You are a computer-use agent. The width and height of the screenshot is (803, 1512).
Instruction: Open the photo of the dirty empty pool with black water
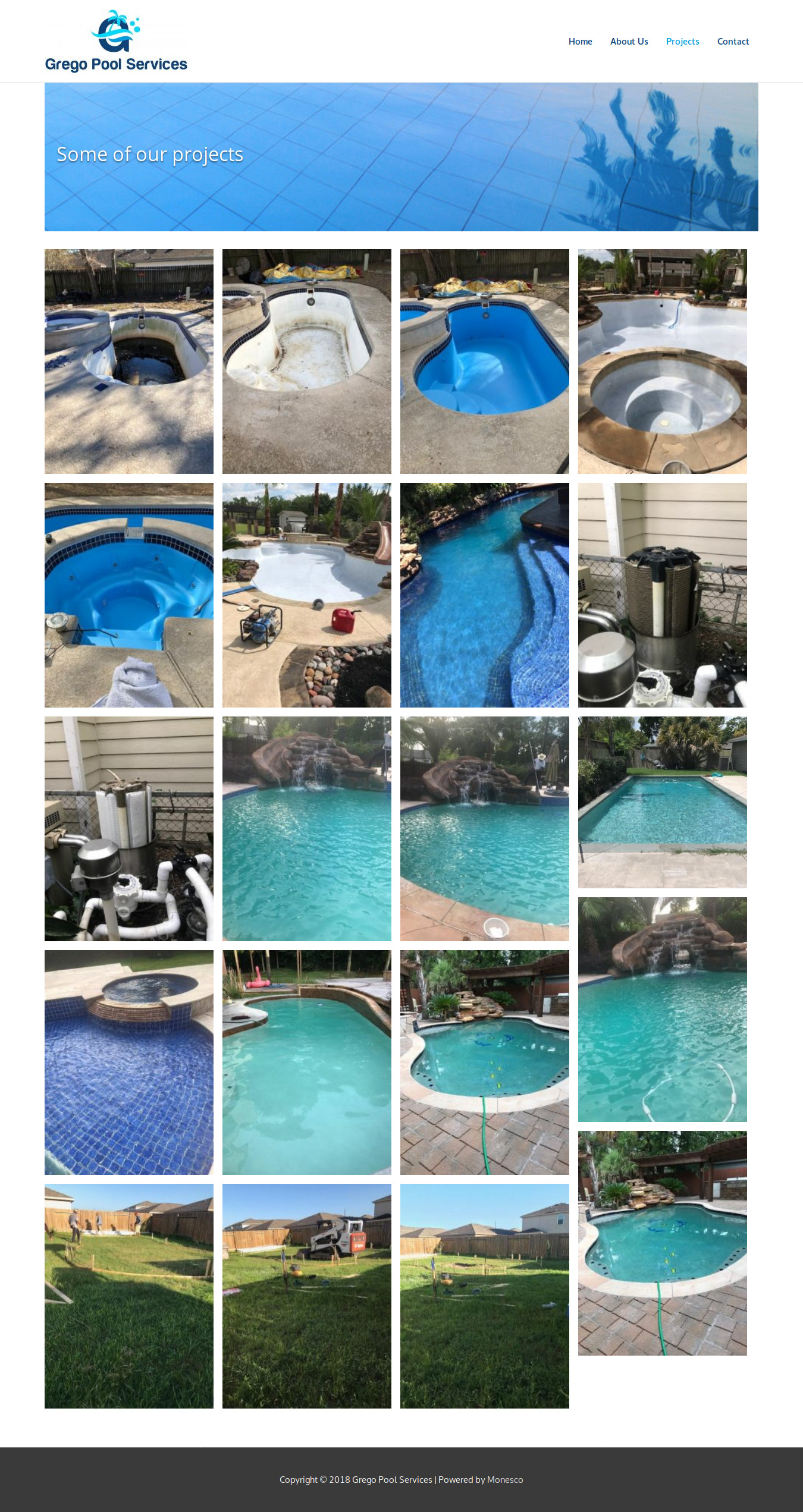pos(129,362)
